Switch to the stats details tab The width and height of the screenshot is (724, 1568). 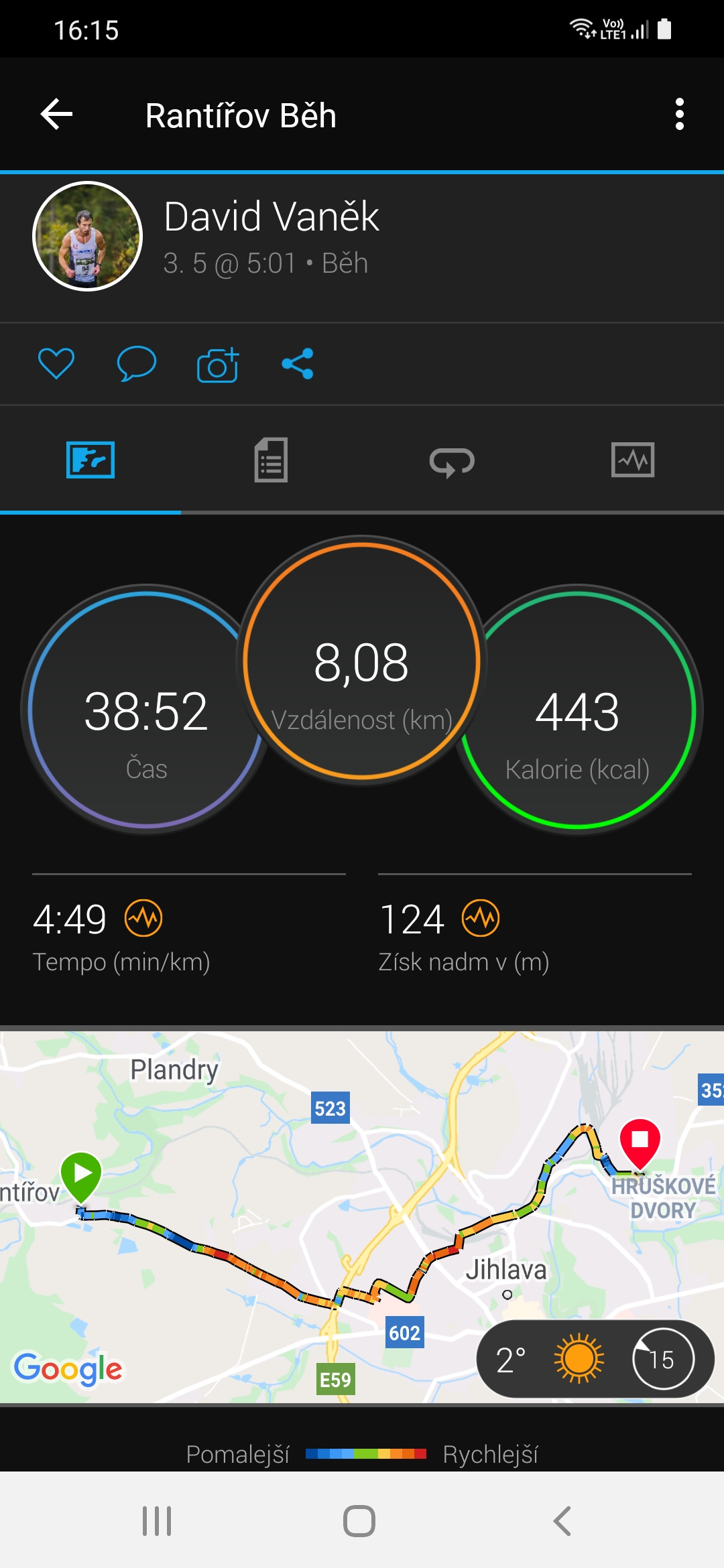click(271, 460)
